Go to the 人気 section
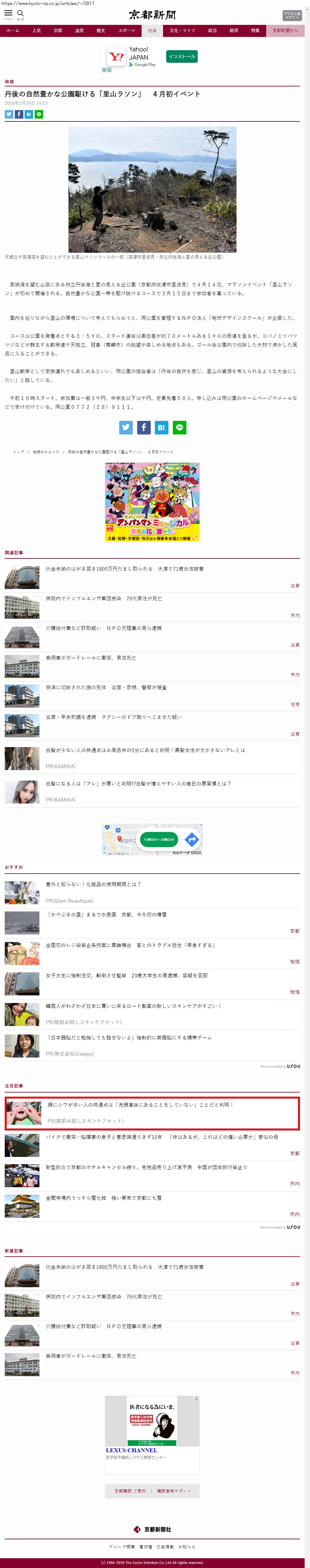The height and width of the screenshot is (1568, 310). click(x=37, y=30)
